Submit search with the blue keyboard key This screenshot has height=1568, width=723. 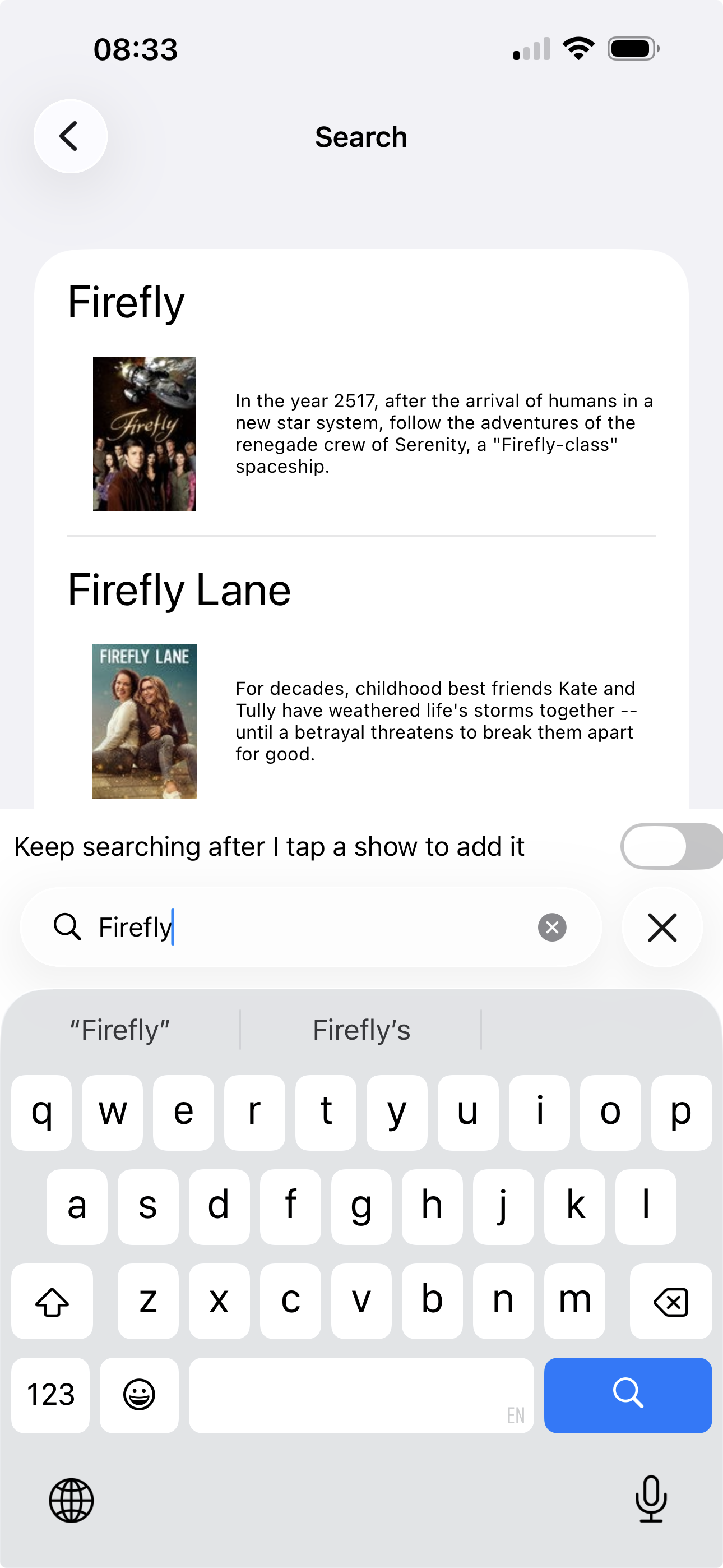coord(628,1395)
